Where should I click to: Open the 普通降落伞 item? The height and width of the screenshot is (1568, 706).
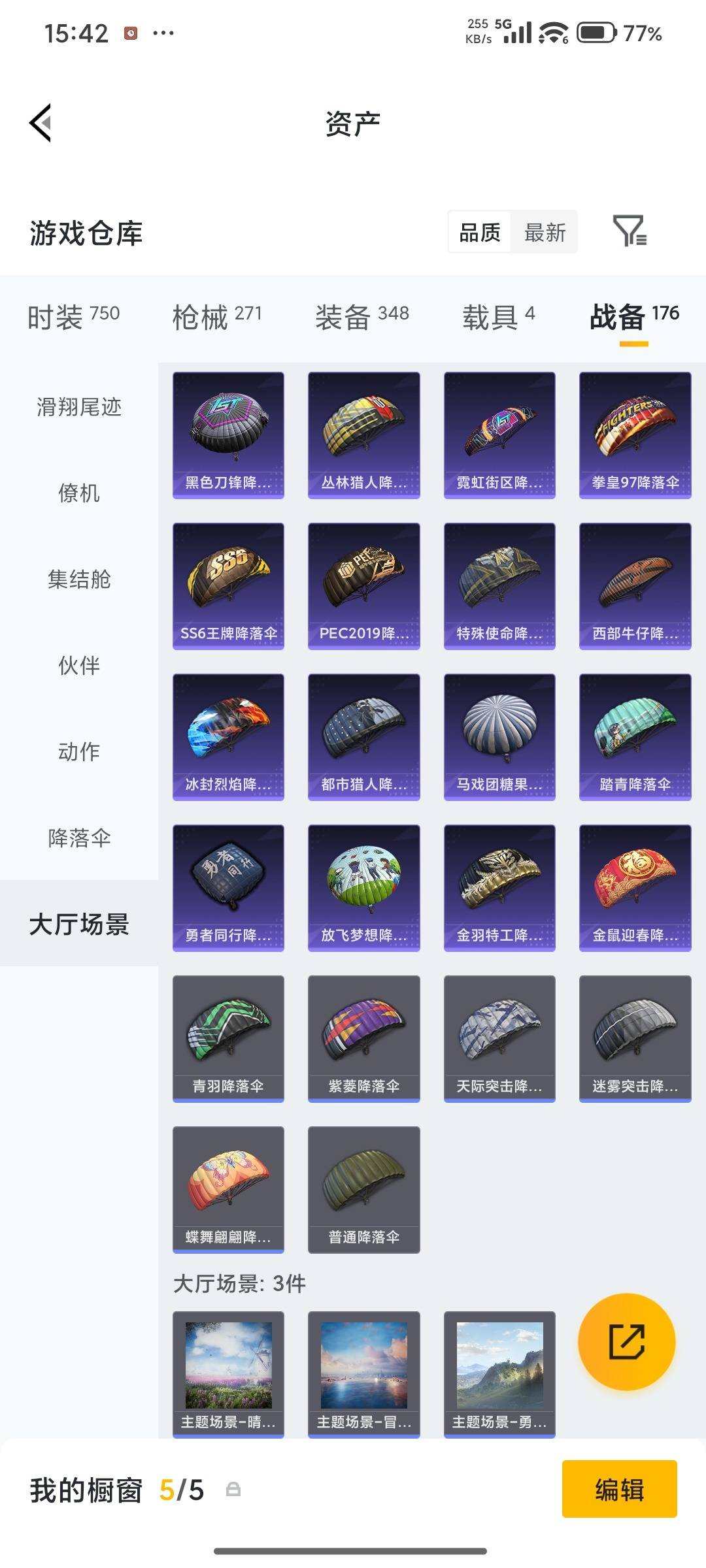coord(363,1190)
